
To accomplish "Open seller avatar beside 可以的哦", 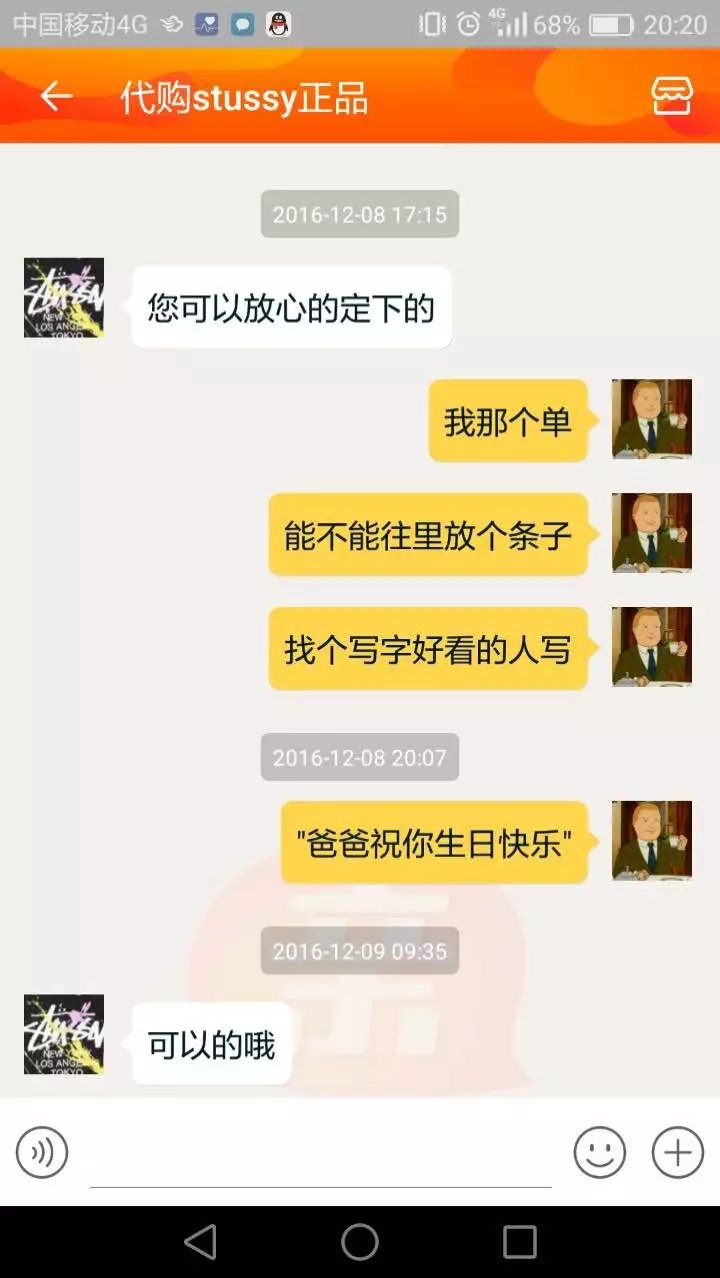I will click(64, 1034).
